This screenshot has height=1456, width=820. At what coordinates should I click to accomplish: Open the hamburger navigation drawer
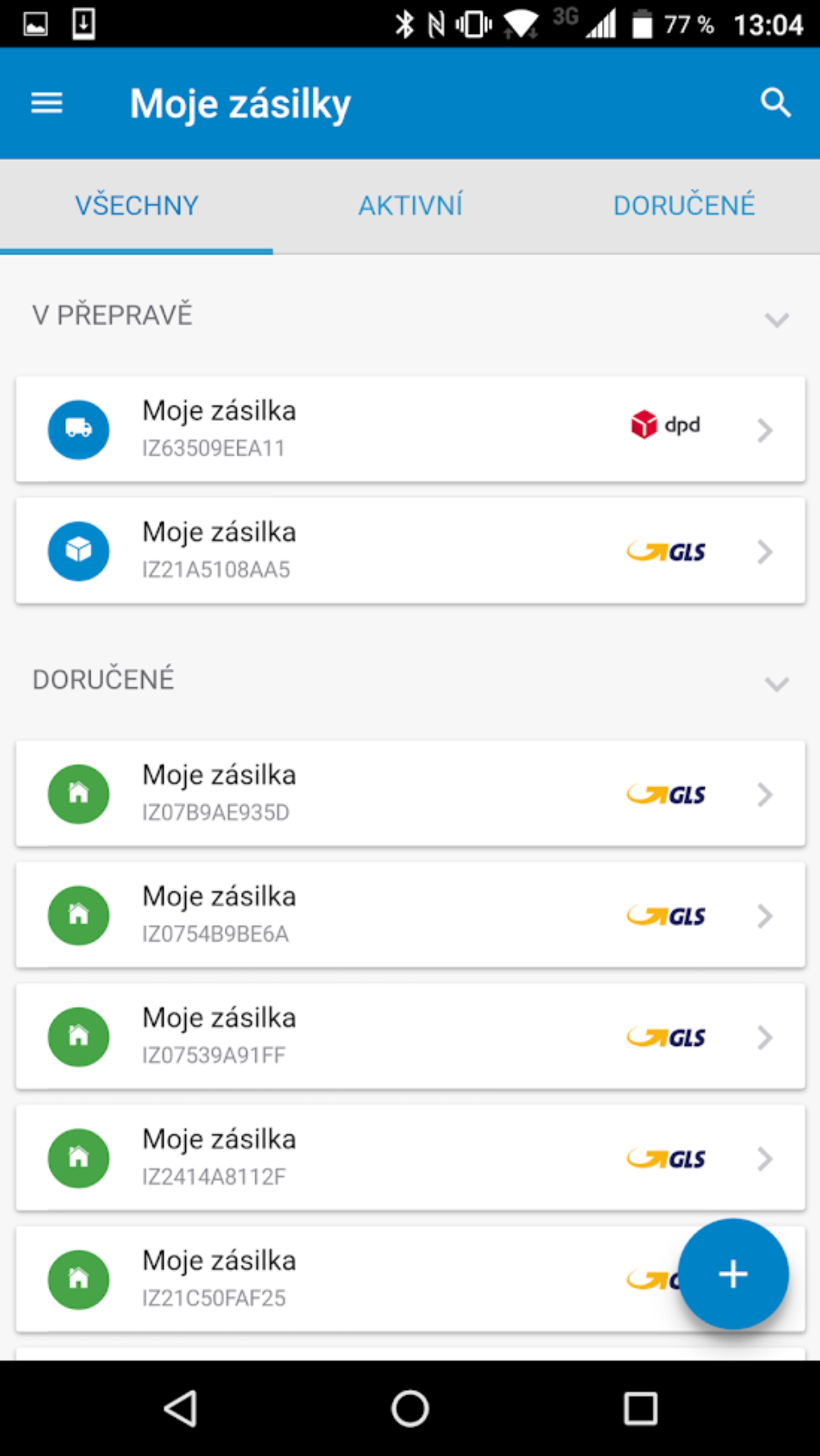coord(47,103)
